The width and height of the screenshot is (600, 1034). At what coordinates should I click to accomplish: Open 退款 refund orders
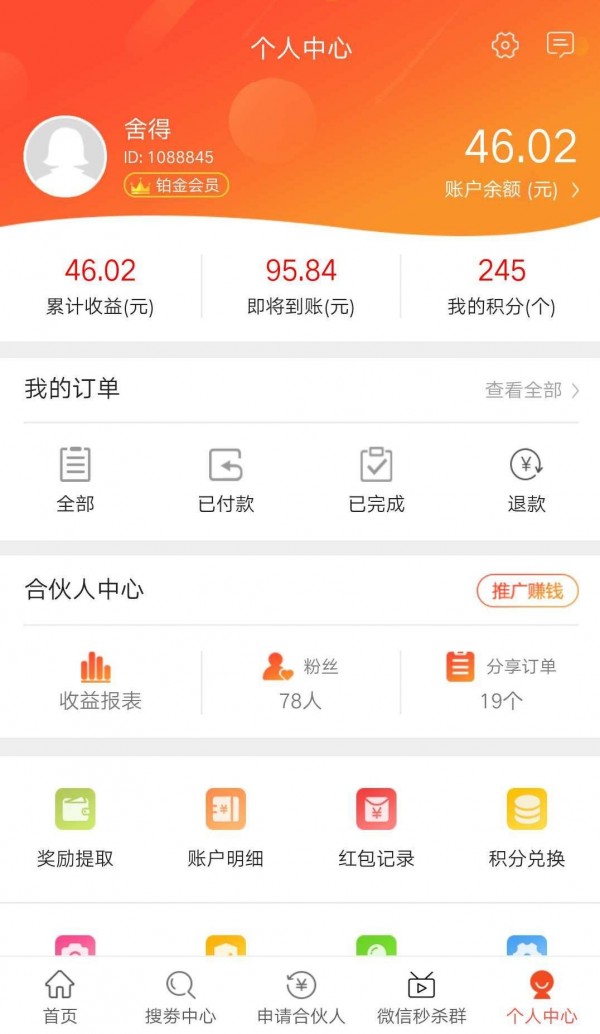[x=526, y=479]
